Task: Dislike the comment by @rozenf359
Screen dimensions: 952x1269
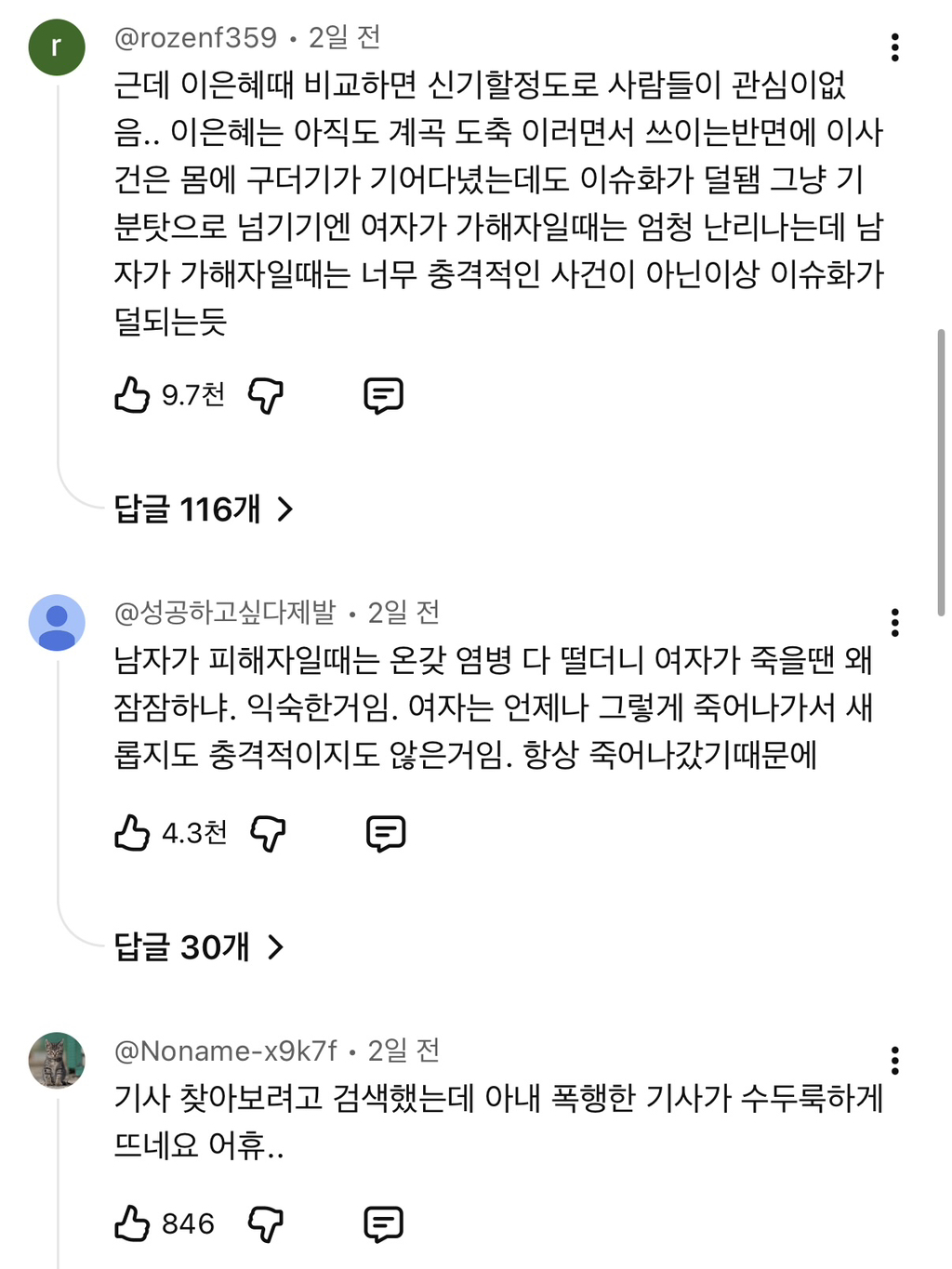Action: pyautogui.click(x=266, y=396)
